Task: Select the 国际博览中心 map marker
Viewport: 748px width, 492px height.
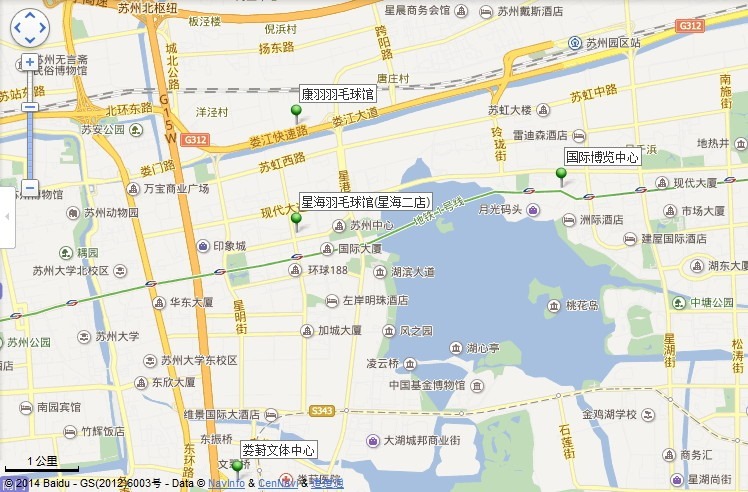Action: [561, 176]
